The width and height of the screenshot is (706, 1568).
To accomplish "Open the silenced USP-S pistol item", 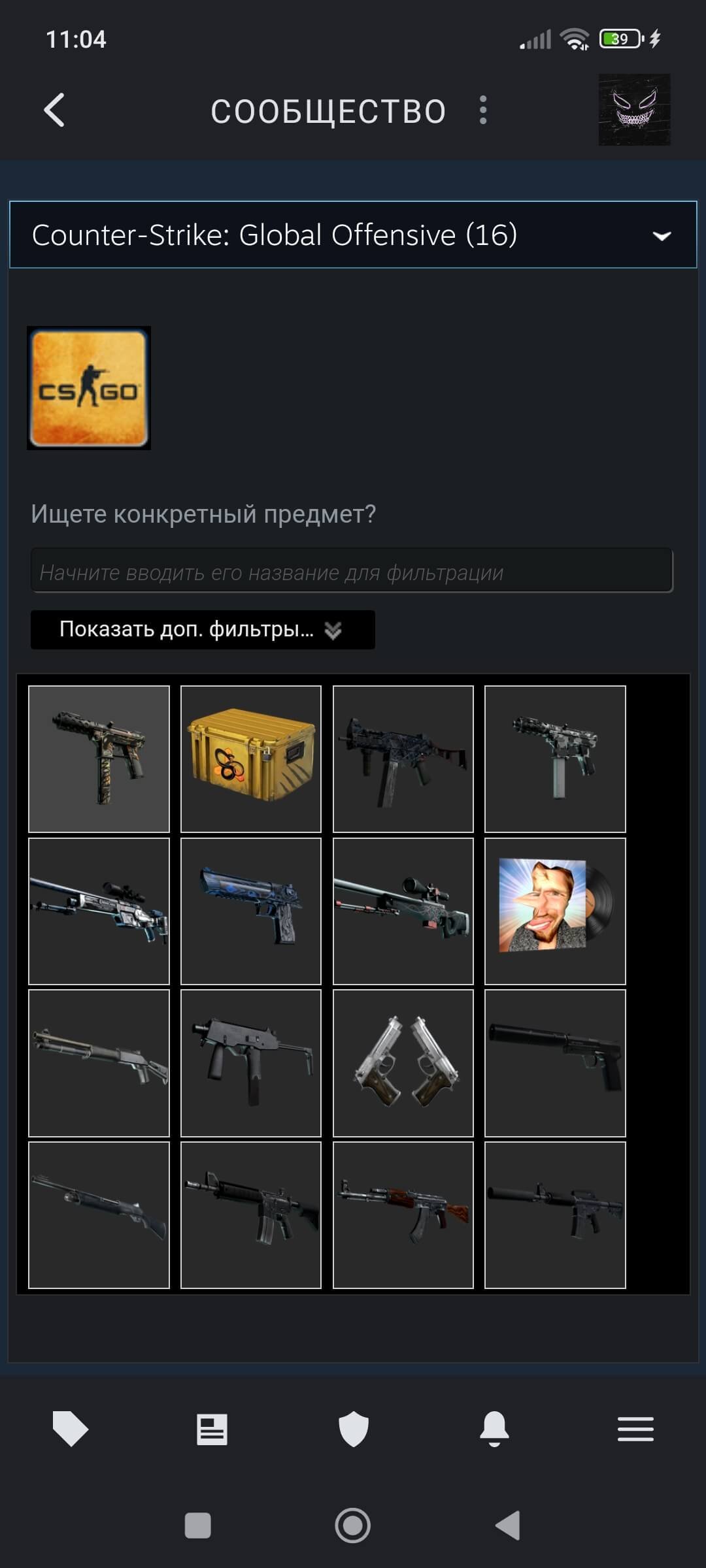I will pos(555,1063).
